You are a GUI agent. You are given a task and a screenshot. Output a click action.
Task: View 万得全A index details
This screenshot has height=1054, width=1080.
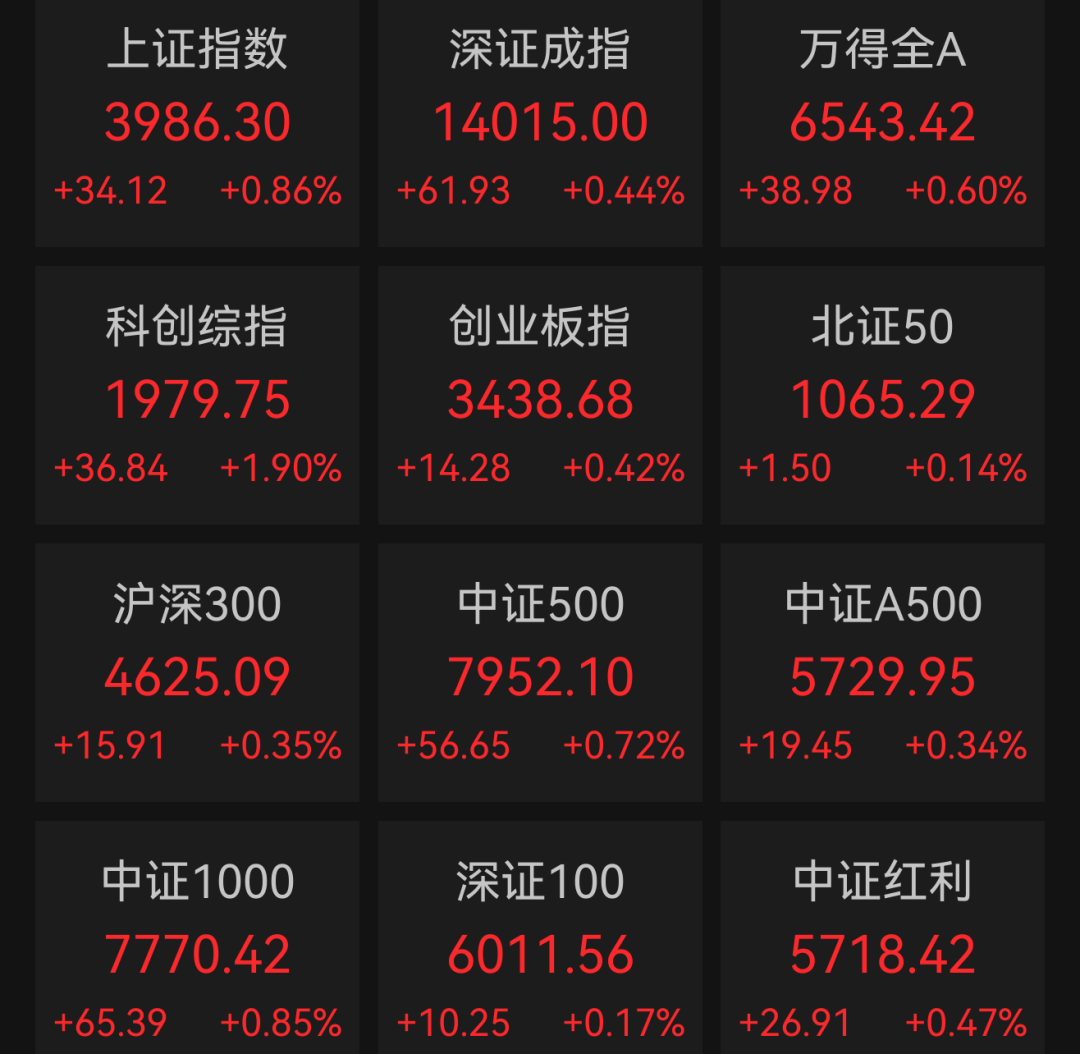tap(882, 123)
